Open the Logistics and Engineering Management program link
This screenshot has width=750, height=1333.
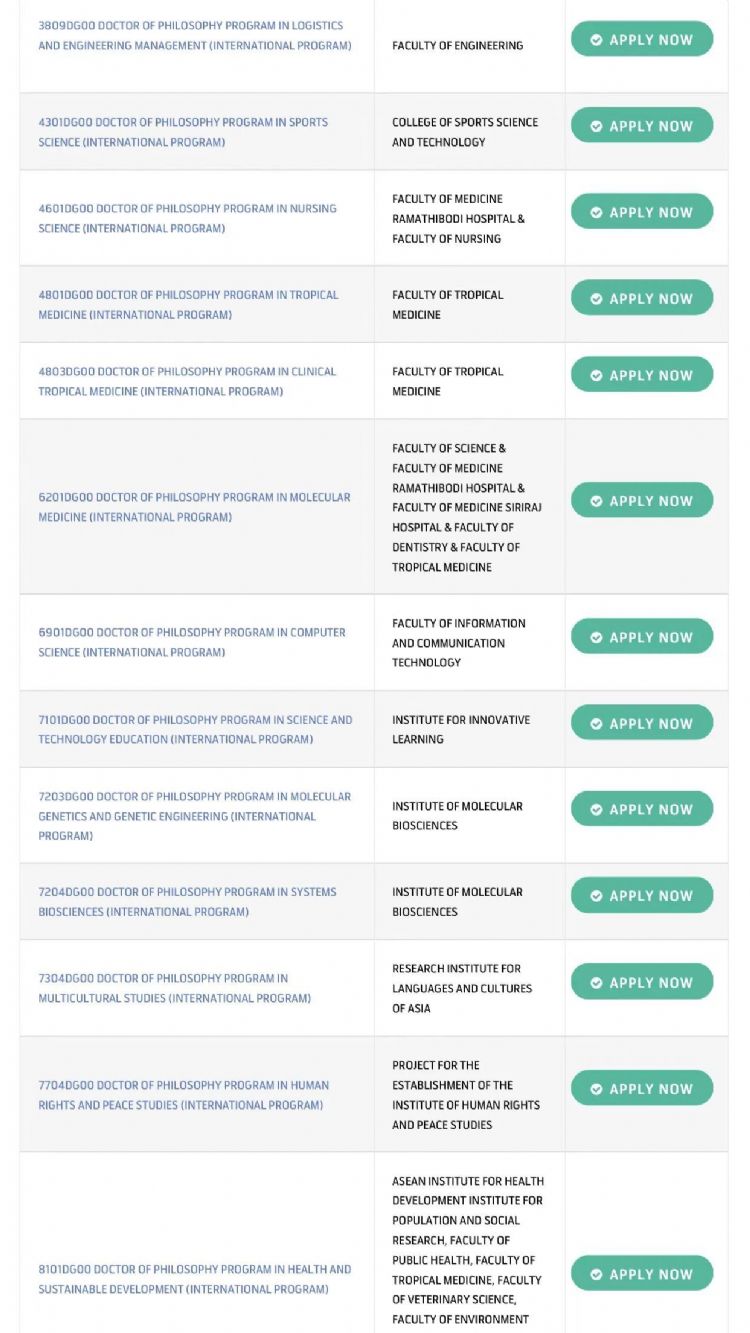(195, 36)
